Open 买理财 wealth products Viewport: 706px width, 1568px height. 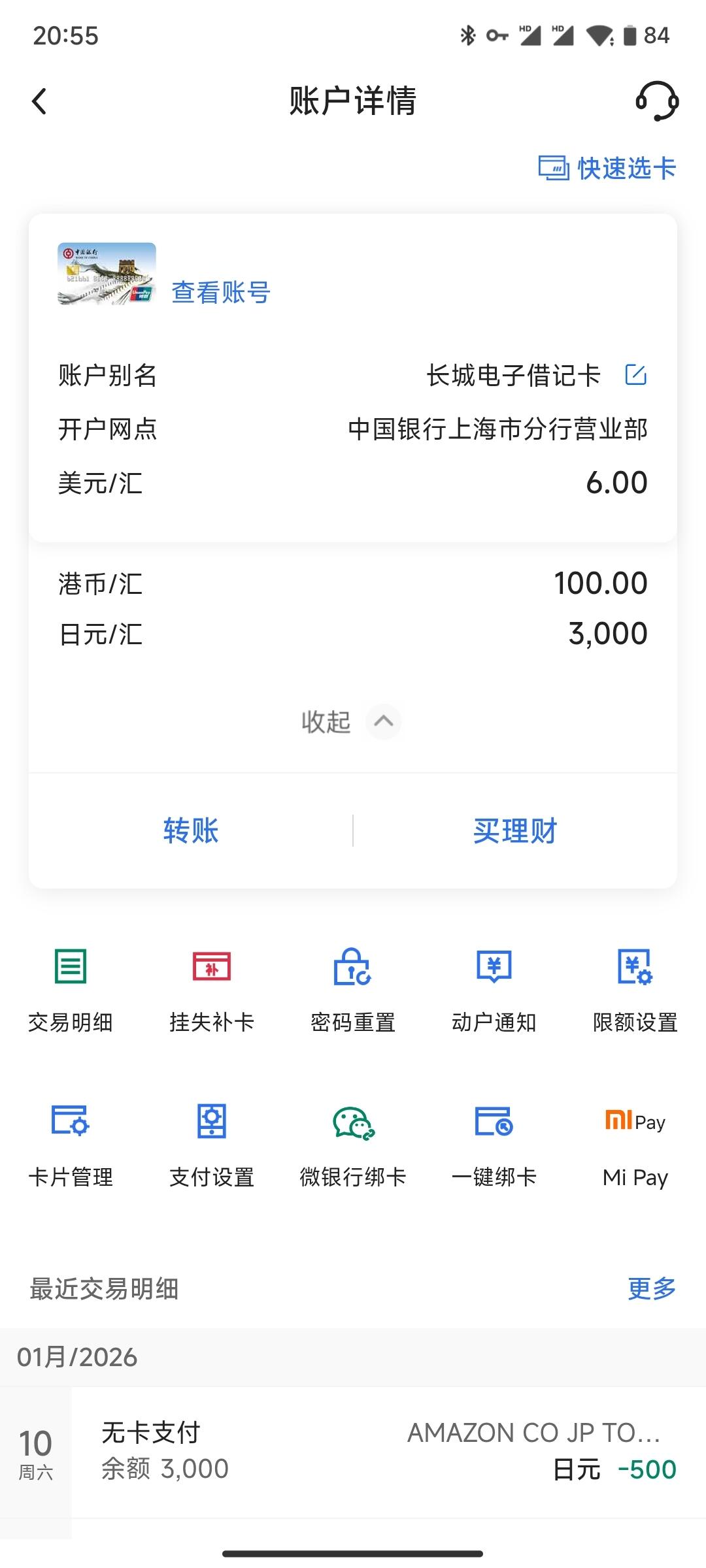[515, 830]
